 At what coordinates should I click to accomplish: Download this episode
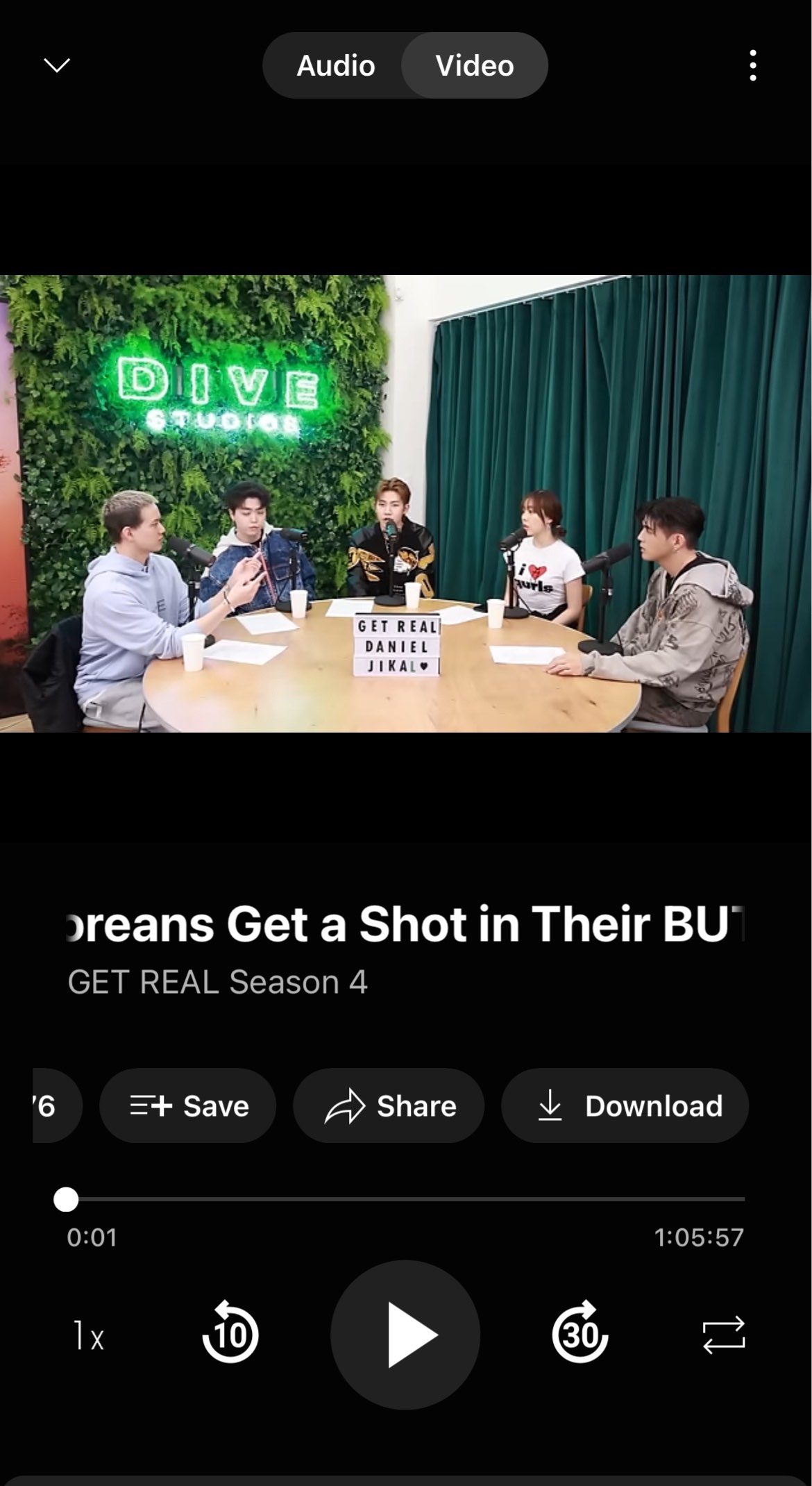pyautogui.click(x=623, y=1105)
